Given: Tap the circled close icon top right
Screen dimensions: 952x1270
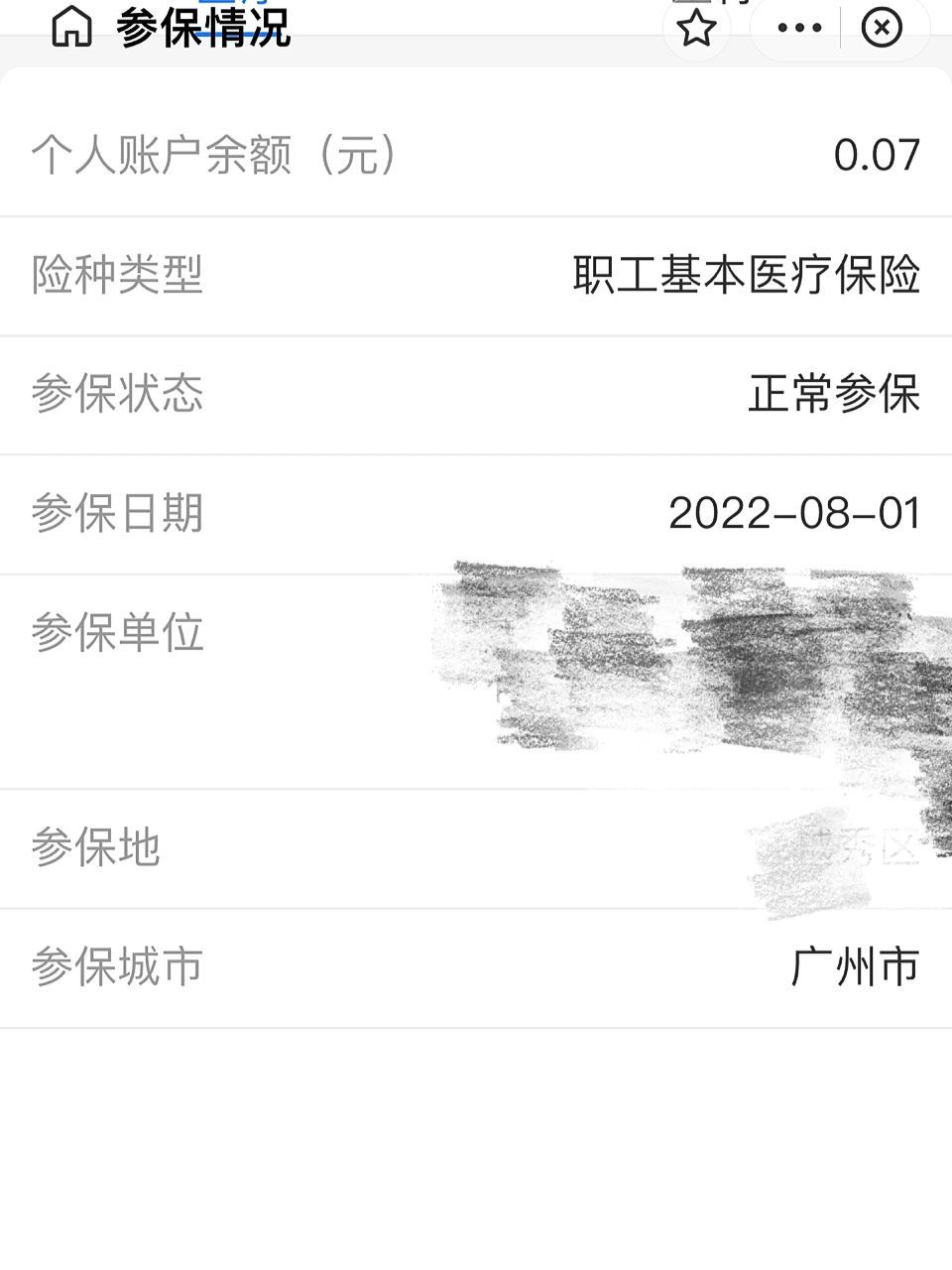Looking at the screenshot, I should point(884,27).
